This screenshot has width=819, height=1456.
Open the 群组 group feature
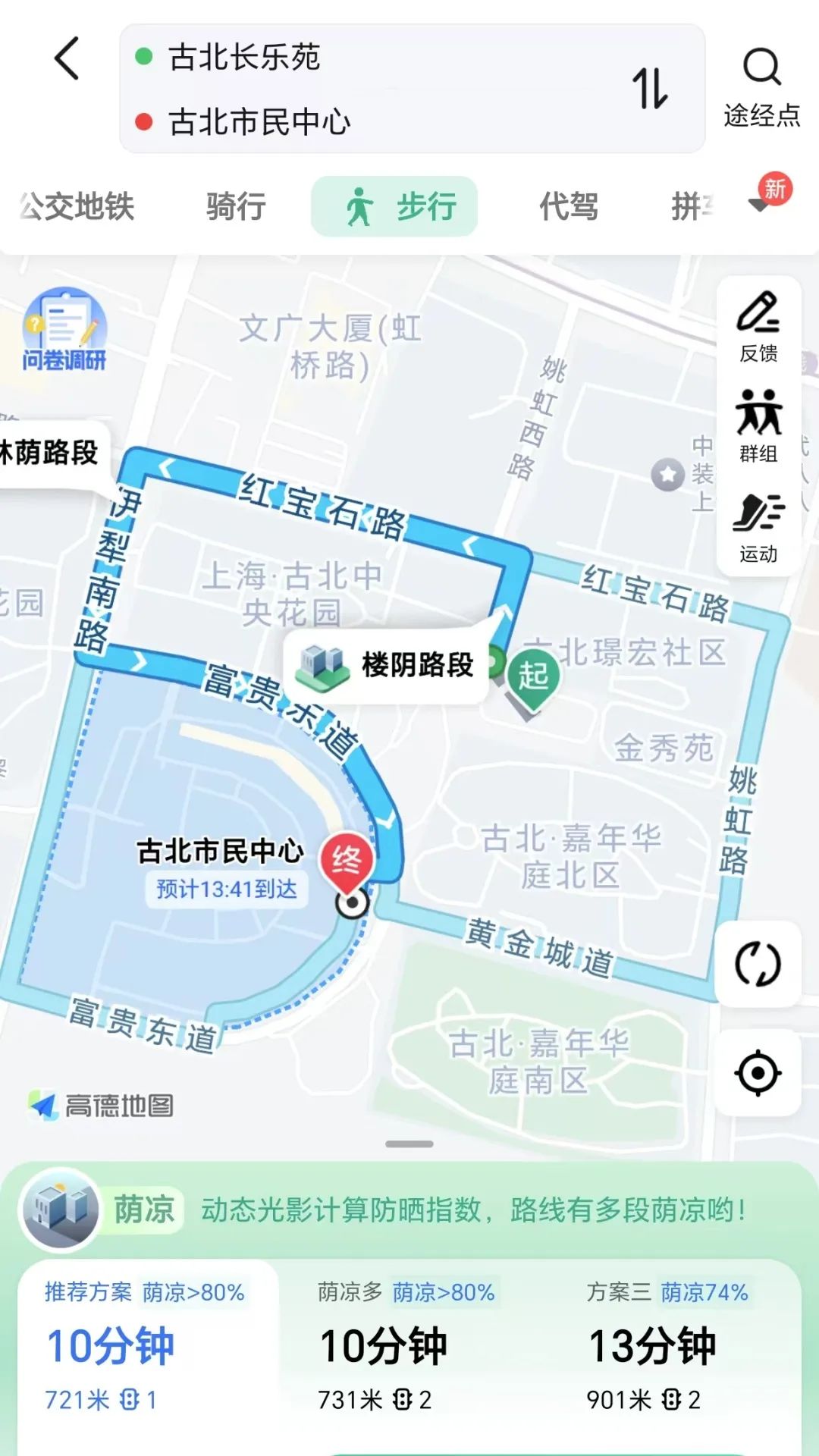pyautogui.click(x=758, y=425)
